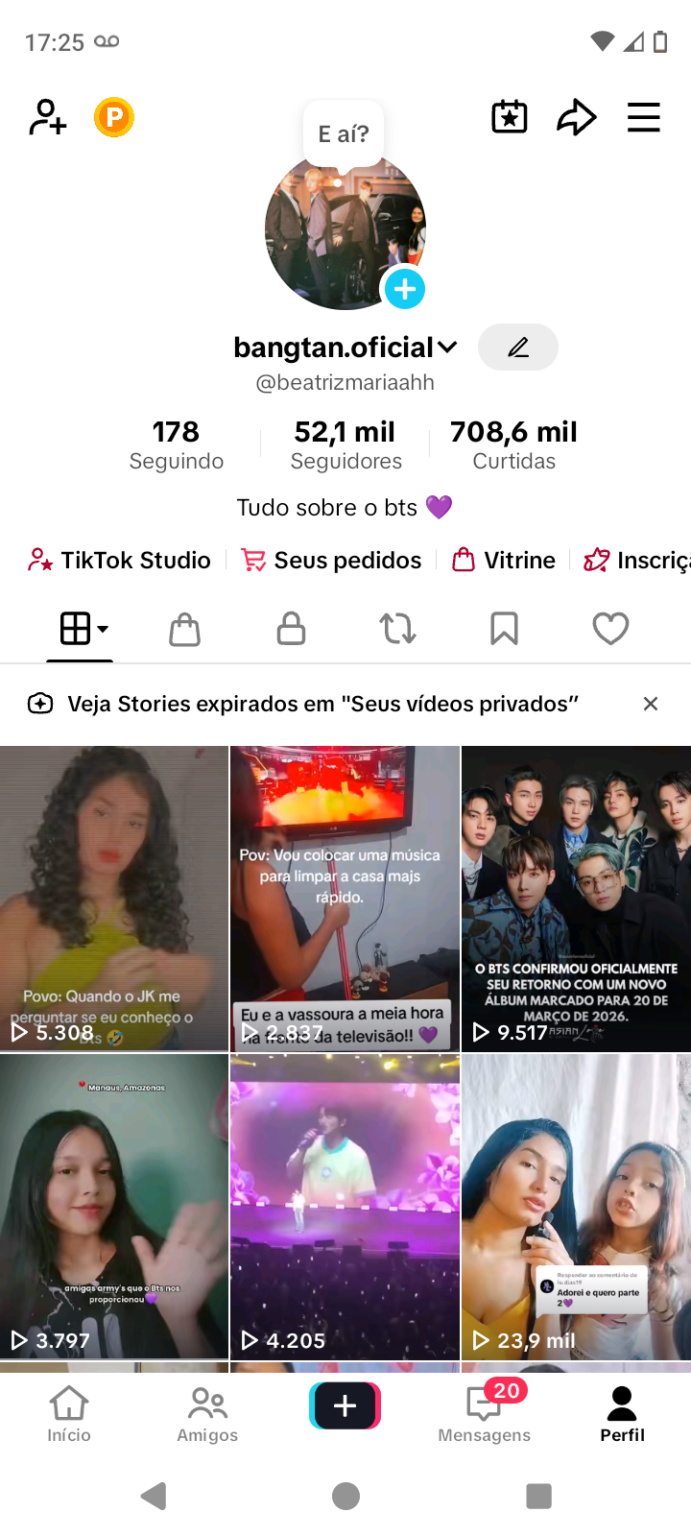The image size is (691, 1536).
Task: Share this profile
Action: pos(576,118)
